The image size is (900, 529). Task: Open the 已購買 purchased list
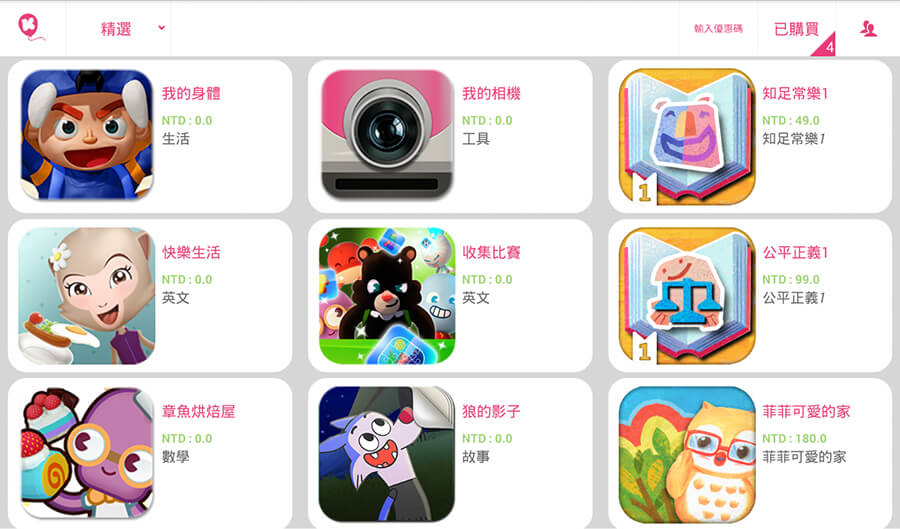(x=797, y=29)
